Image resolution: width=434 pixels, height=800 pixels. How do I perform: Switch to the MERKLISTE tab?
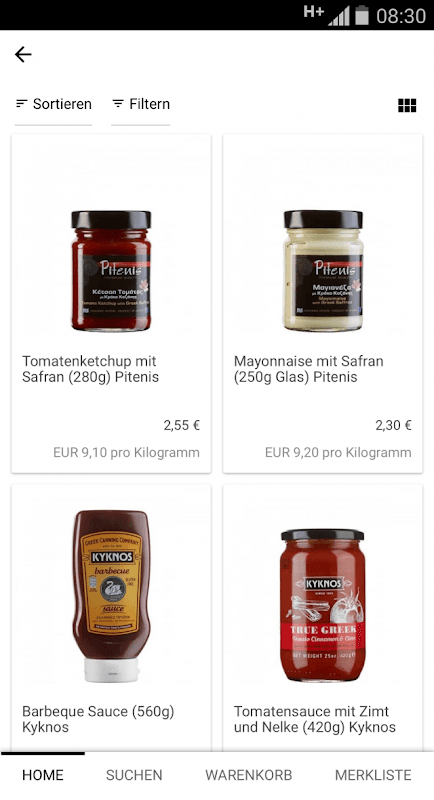click(x=373, y=775)
